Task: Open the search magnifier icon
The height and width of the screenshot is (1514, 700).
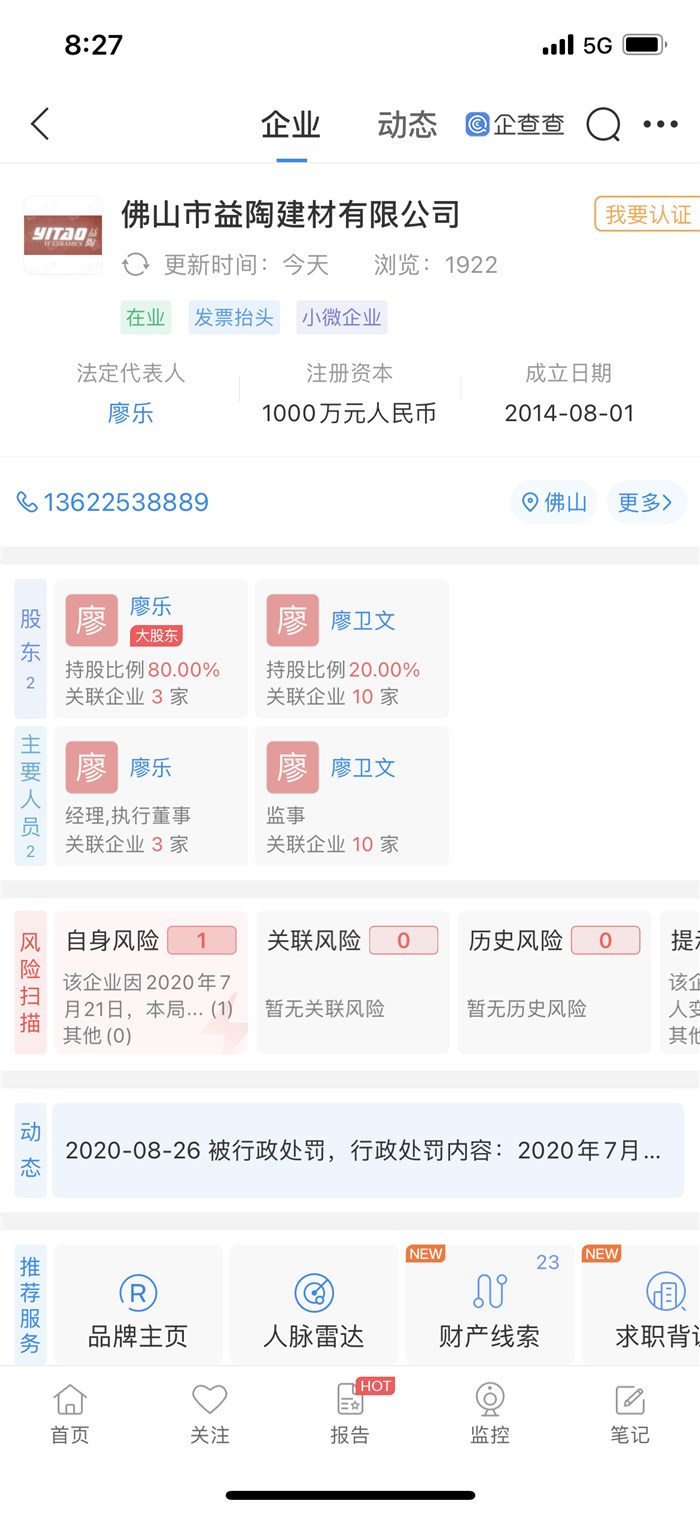Action: pyautogui.click(x=603, y=125)
